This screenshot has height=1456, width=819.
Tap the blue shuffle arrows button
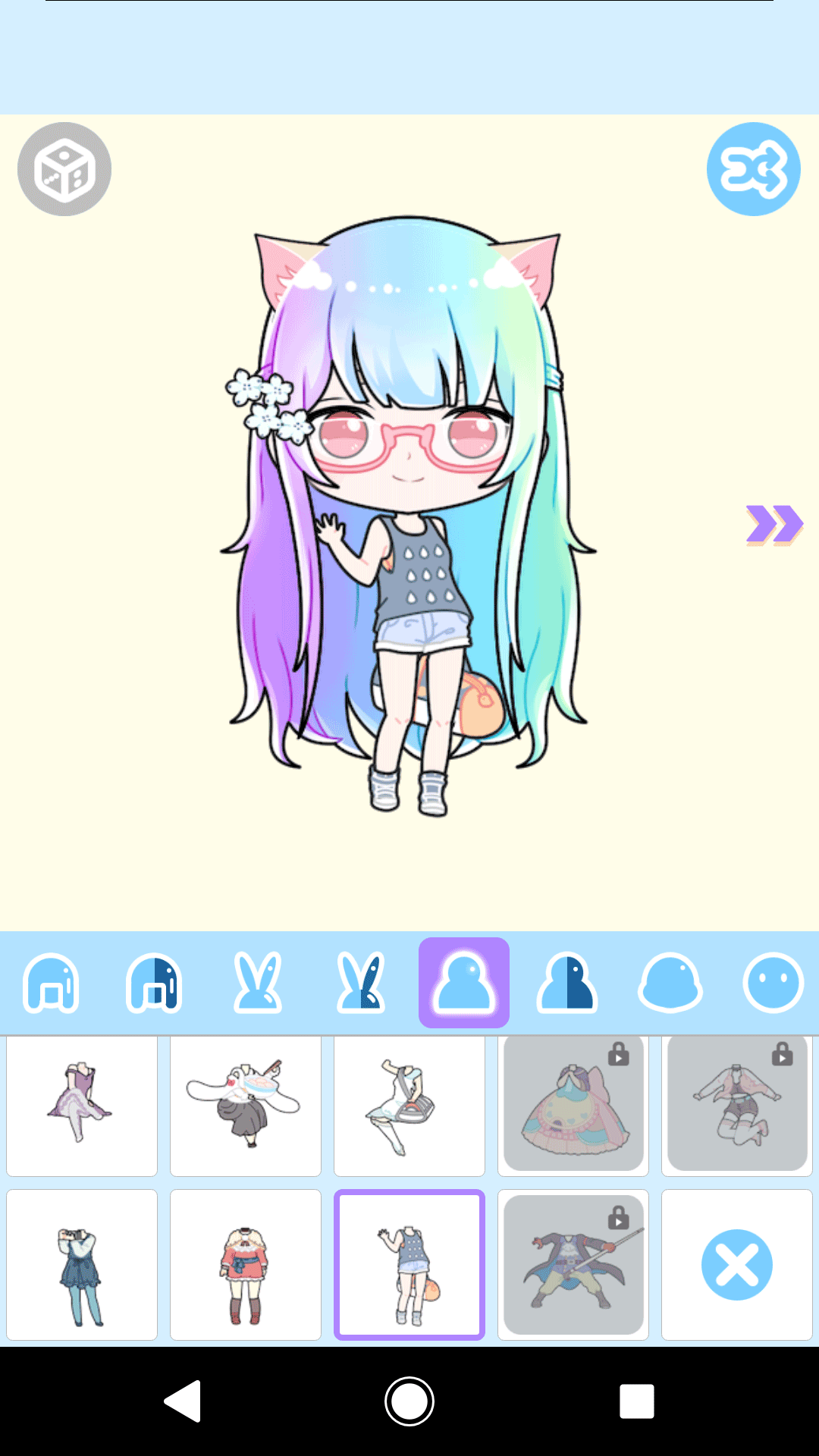(753, 169)
